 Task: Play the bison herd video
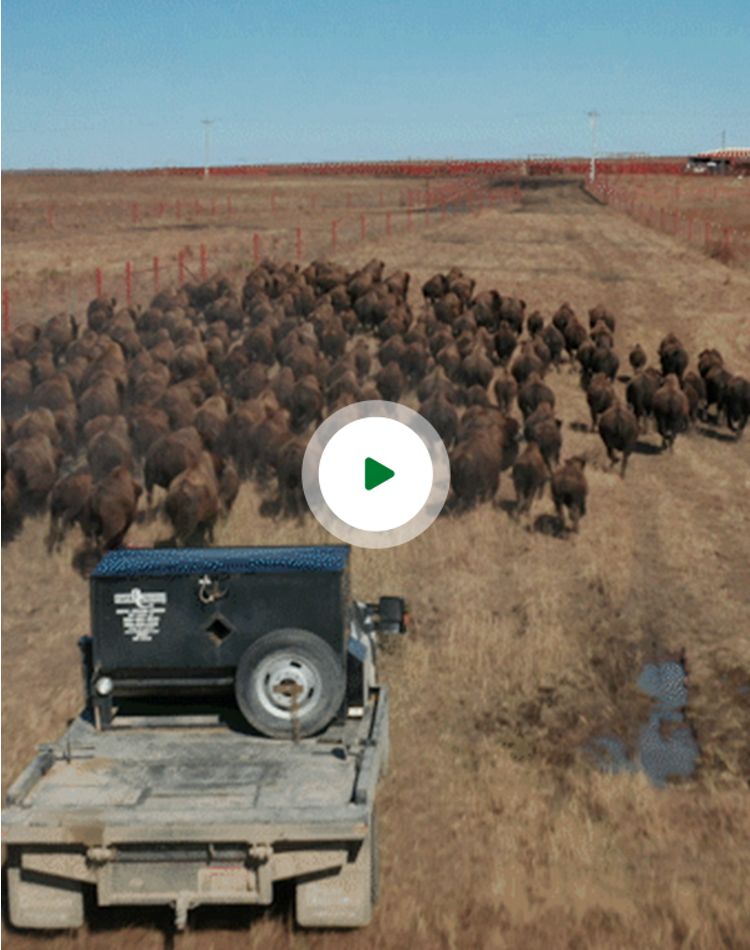point(376,474)
